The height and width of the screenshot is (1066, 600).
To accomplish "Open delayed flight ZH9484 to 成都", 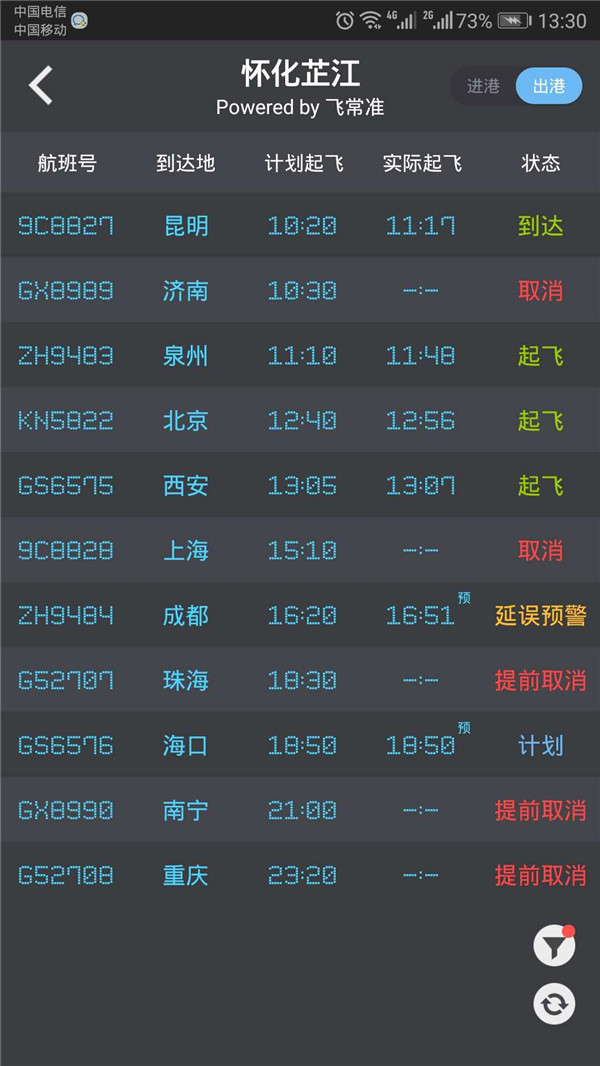I will (300, 616).
